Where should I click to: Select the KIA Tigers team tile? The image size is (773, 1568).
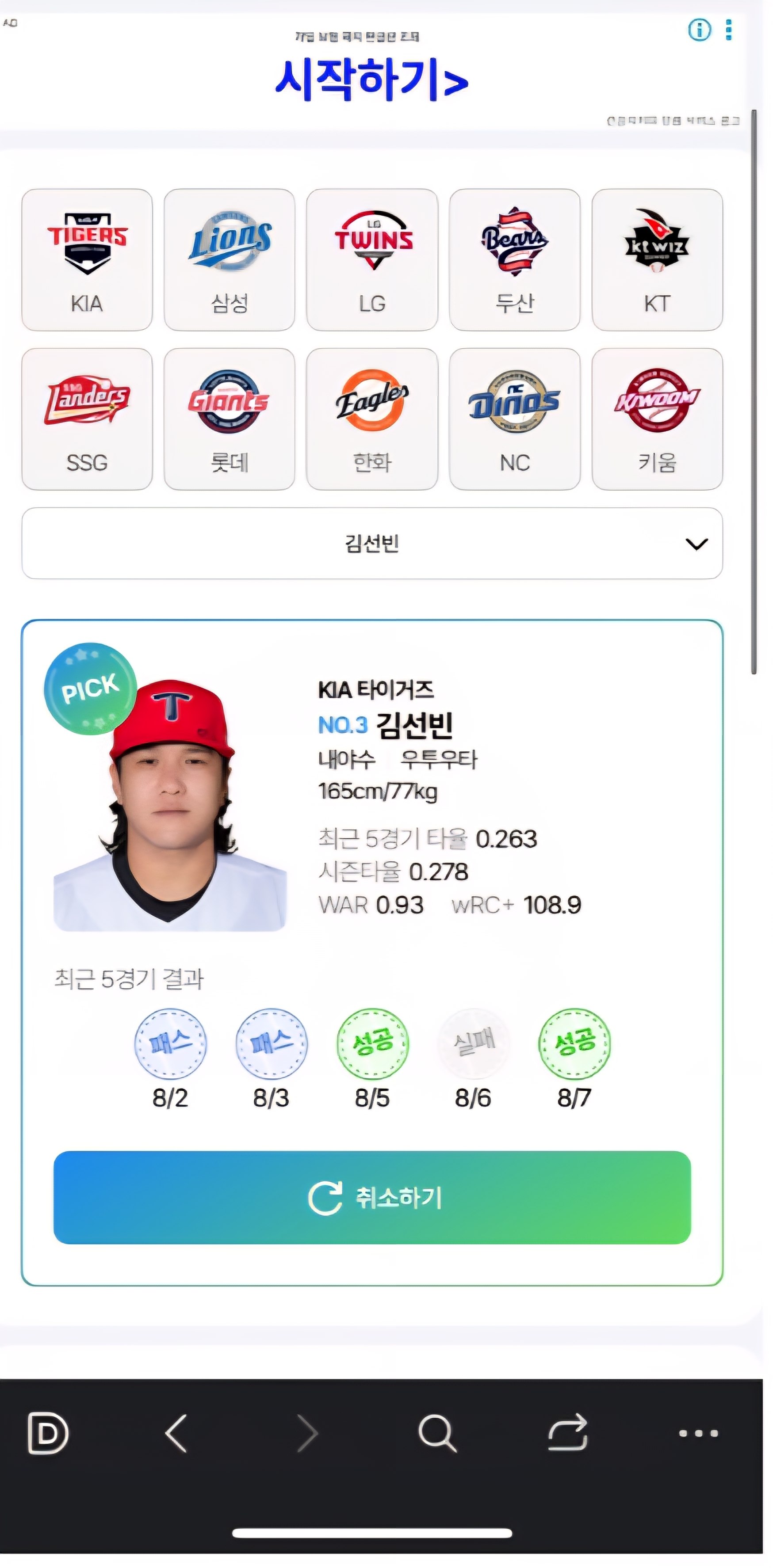tap(87, 259)
